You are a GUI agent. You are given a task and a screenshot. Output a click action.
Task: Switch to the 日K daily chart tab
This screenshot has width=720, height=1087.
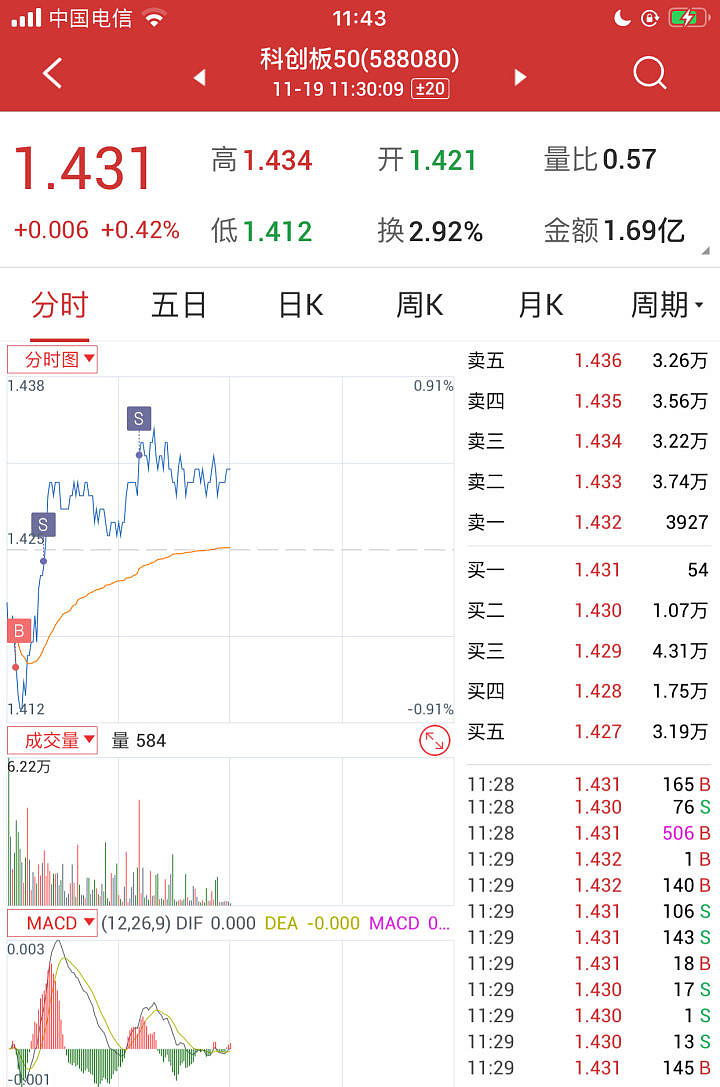pos(299,305)
